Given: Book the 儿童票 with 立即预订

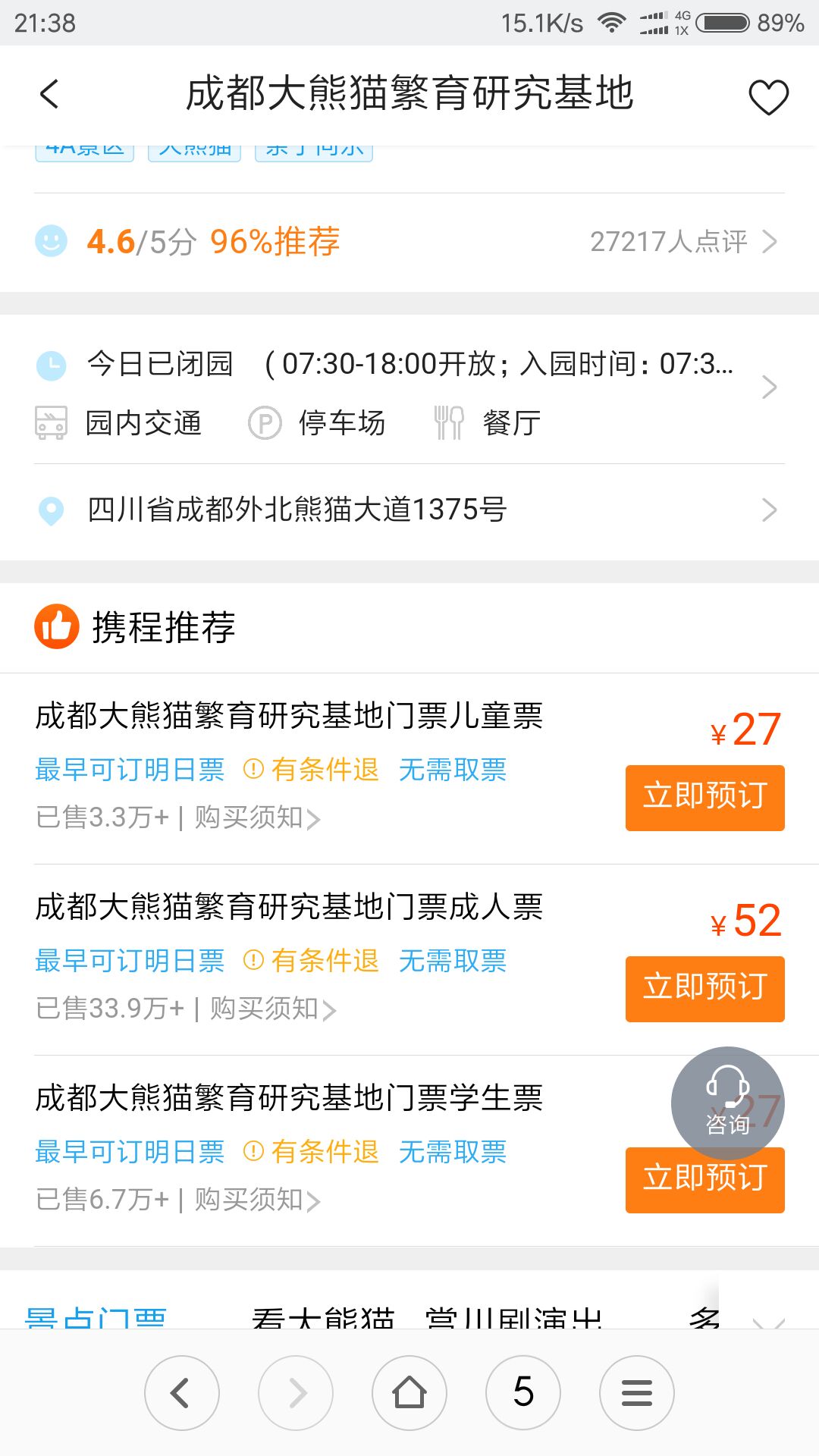Looking at the screenshot, I should [704, 798].
